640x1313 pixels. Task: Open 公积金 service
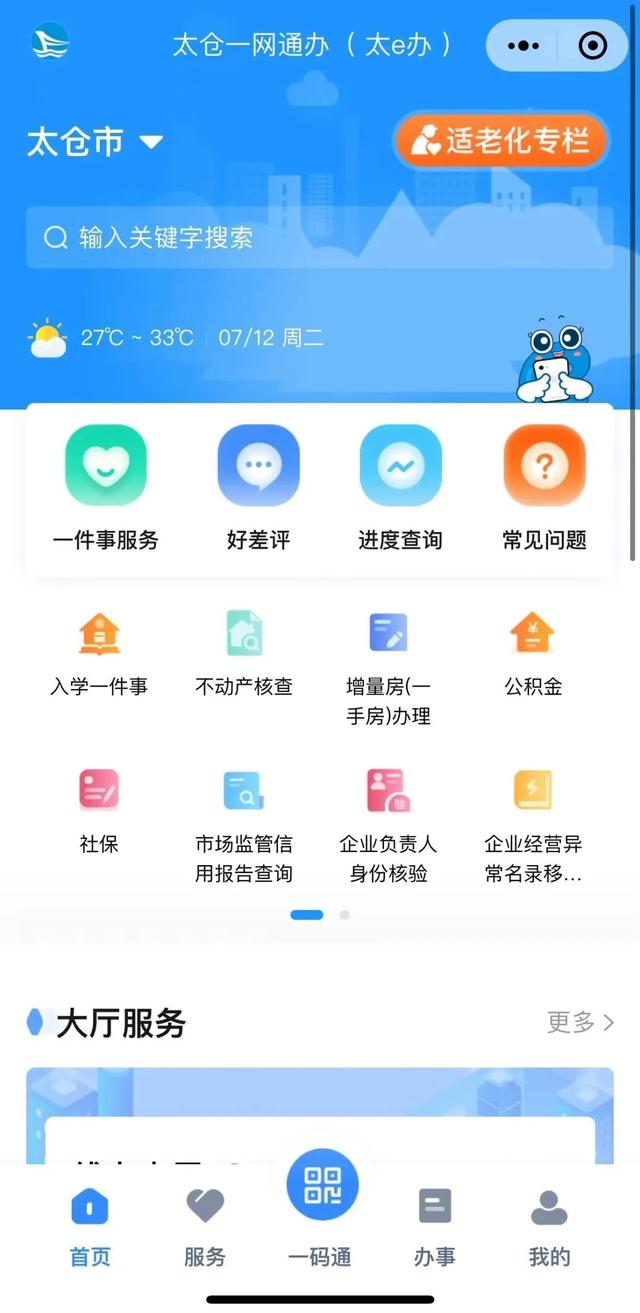pos(533,654)
